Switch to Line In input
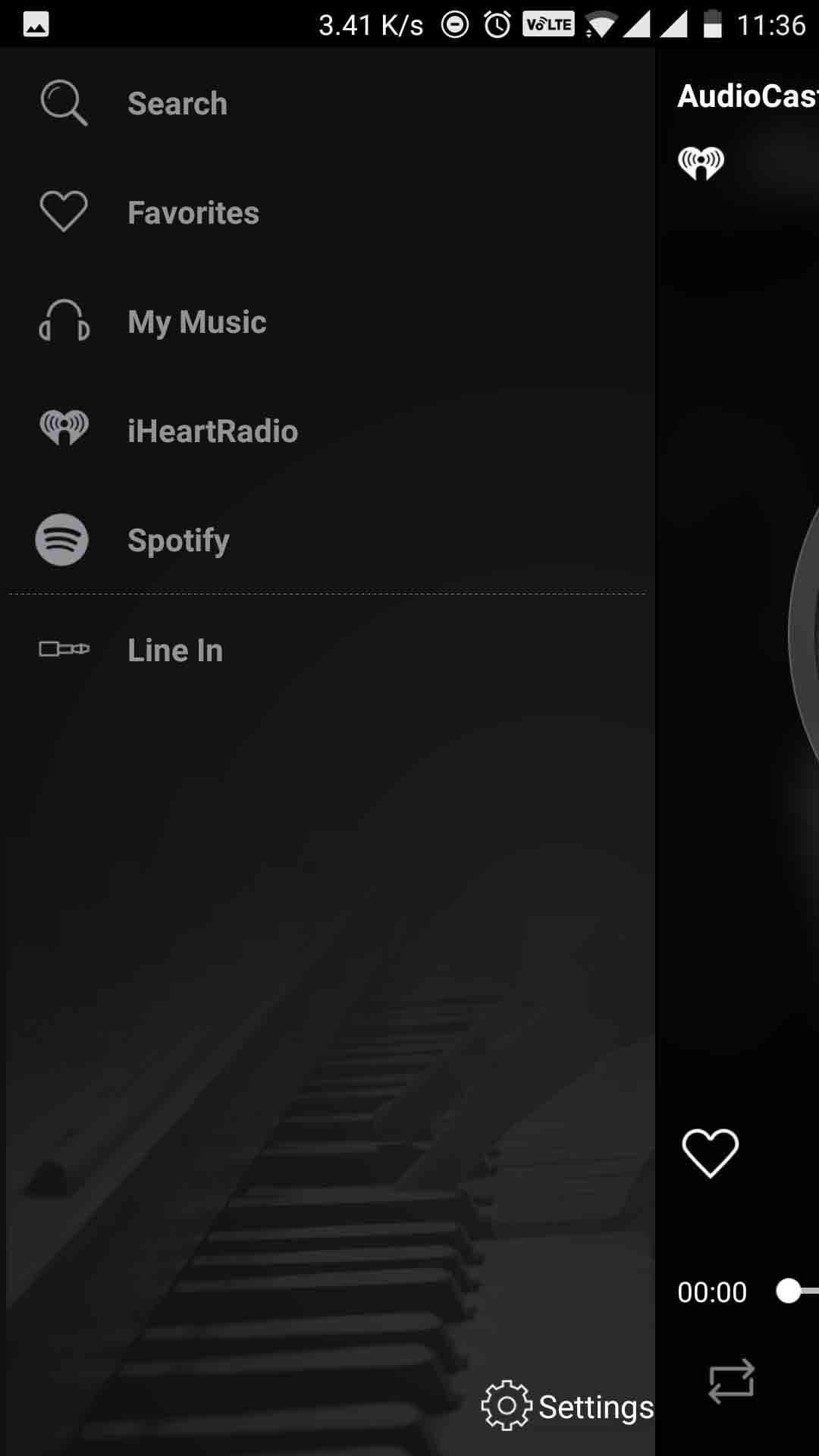The height and width of the screenshot is (1456, 819). tap(174, 650)
